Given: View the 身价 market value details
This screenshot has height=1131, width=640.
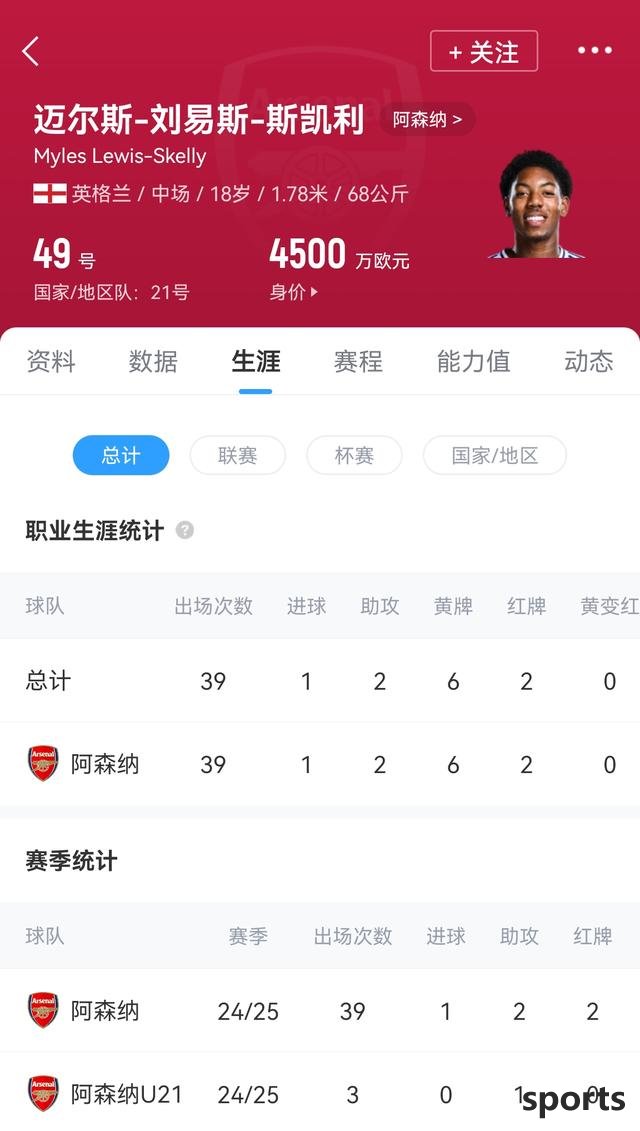Looking at the screenshot, I should (293, 292).
